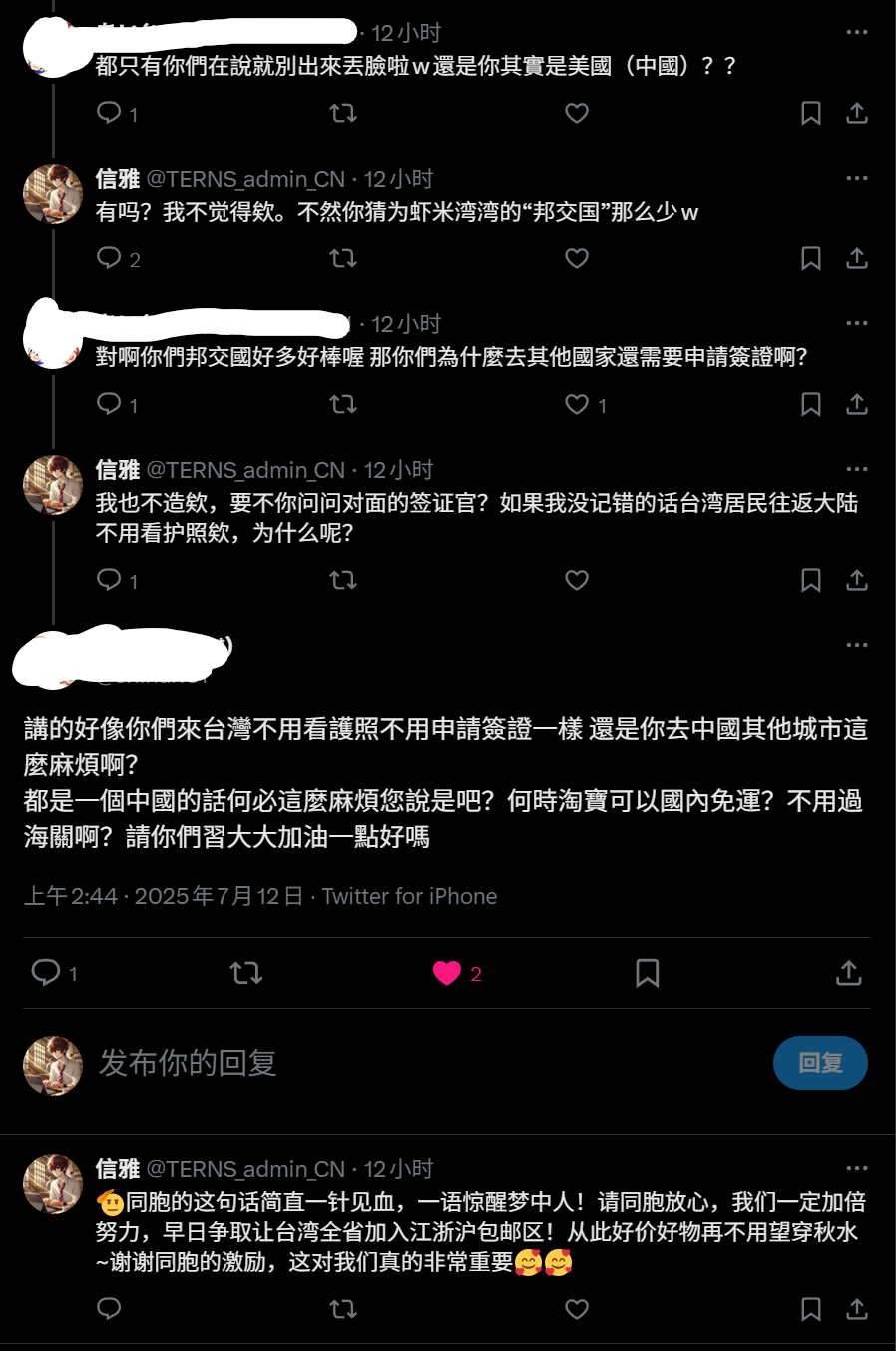Like the tweet about 申請簽證
896x1351 pixels.
pyautogui.click(x=577, y=404)
